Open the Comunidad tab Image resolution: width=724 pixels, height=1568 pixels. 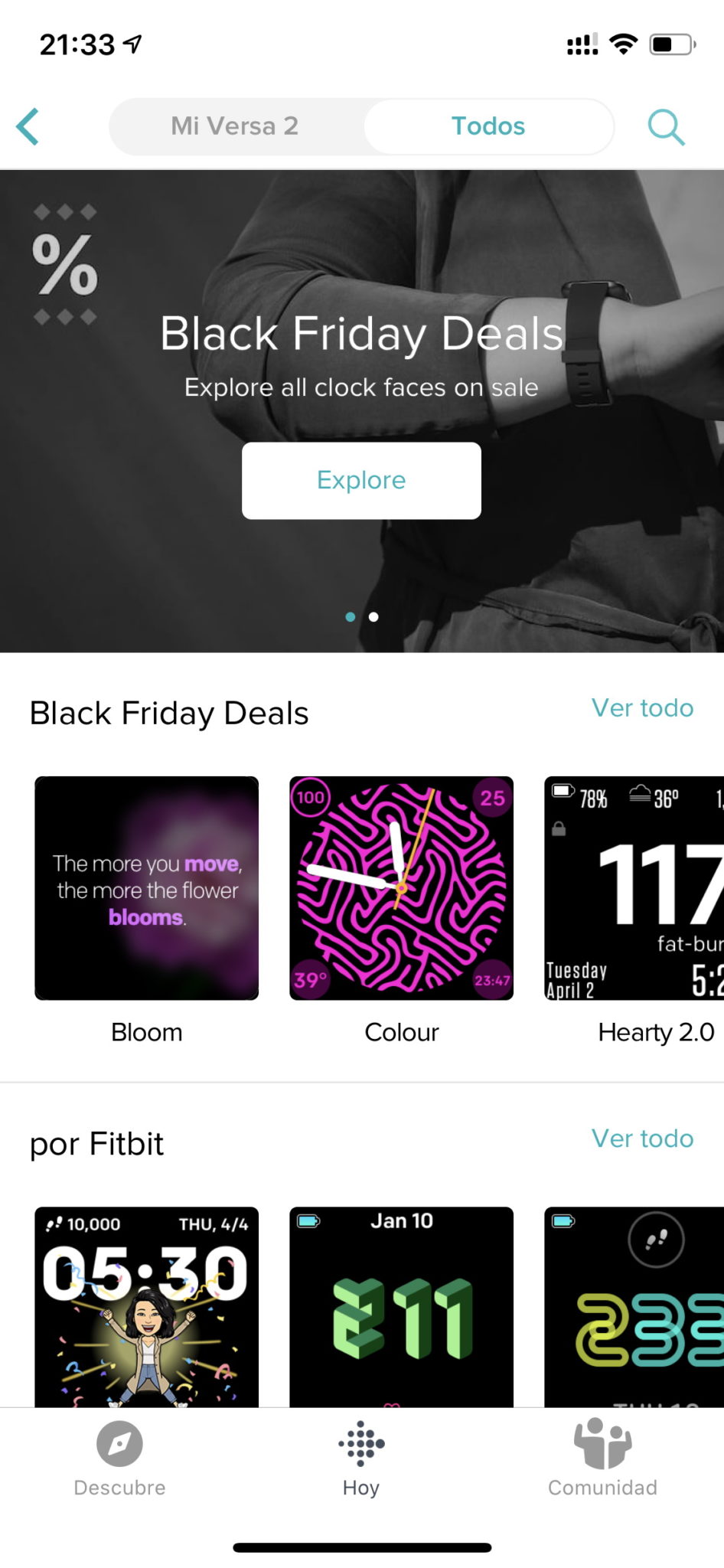[602, 1459]
